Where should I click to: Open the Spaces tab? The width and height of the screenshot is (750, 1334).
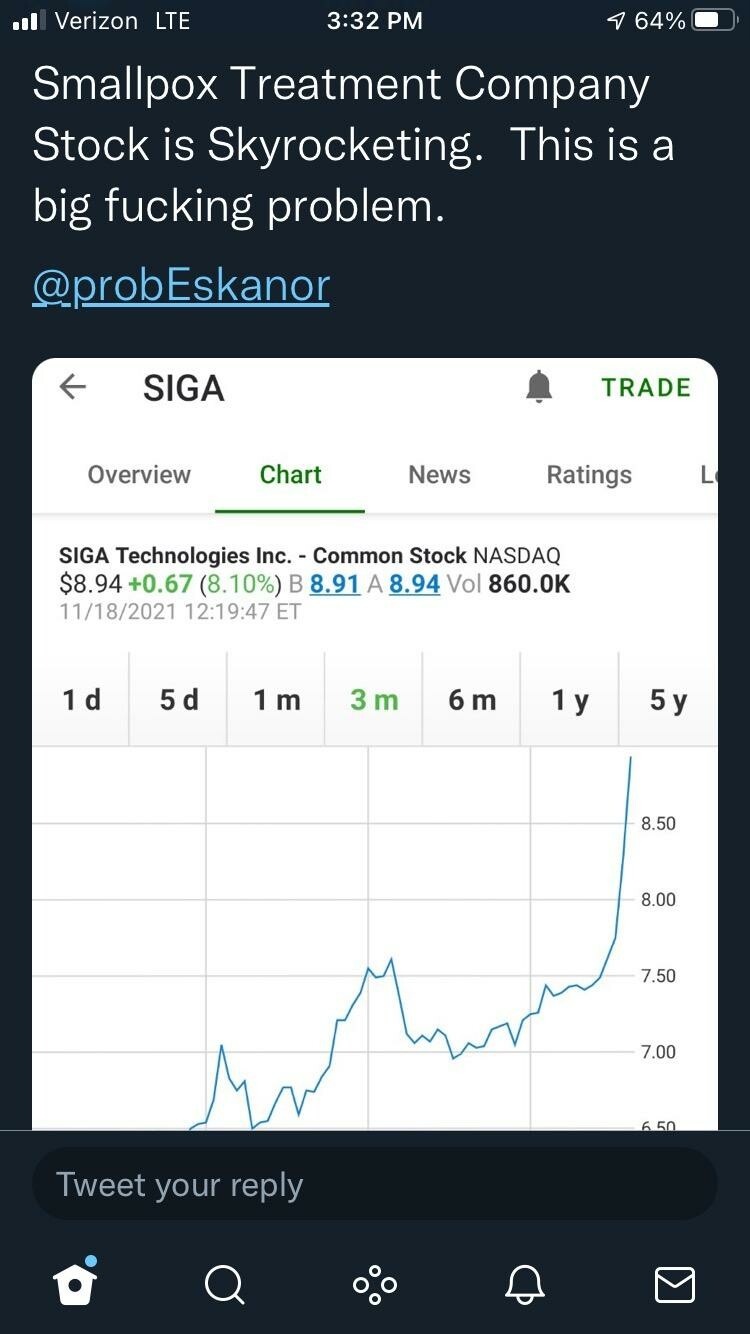375,1285
